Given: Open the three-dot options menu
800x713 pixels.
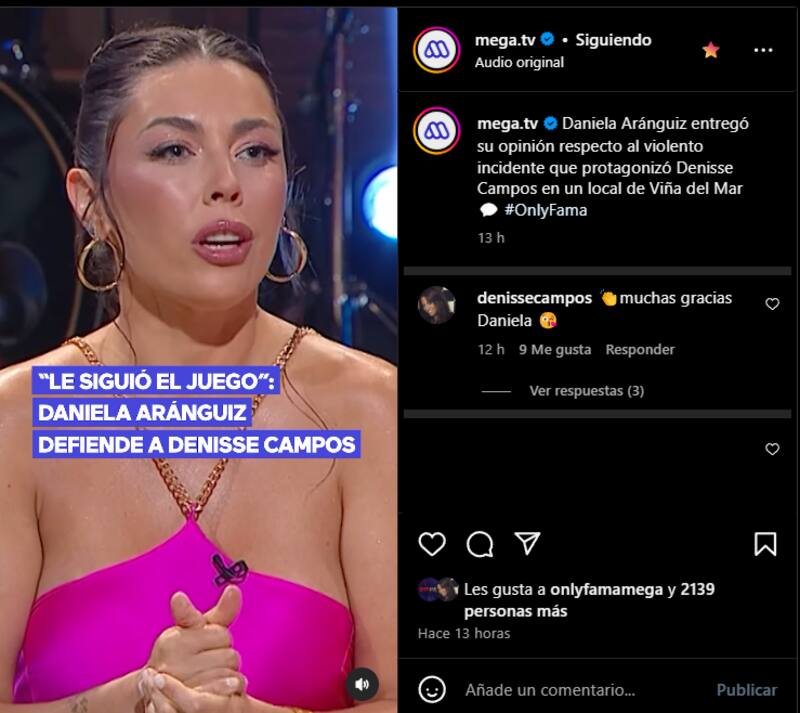Looking at the screenshot, I should 763,50.
